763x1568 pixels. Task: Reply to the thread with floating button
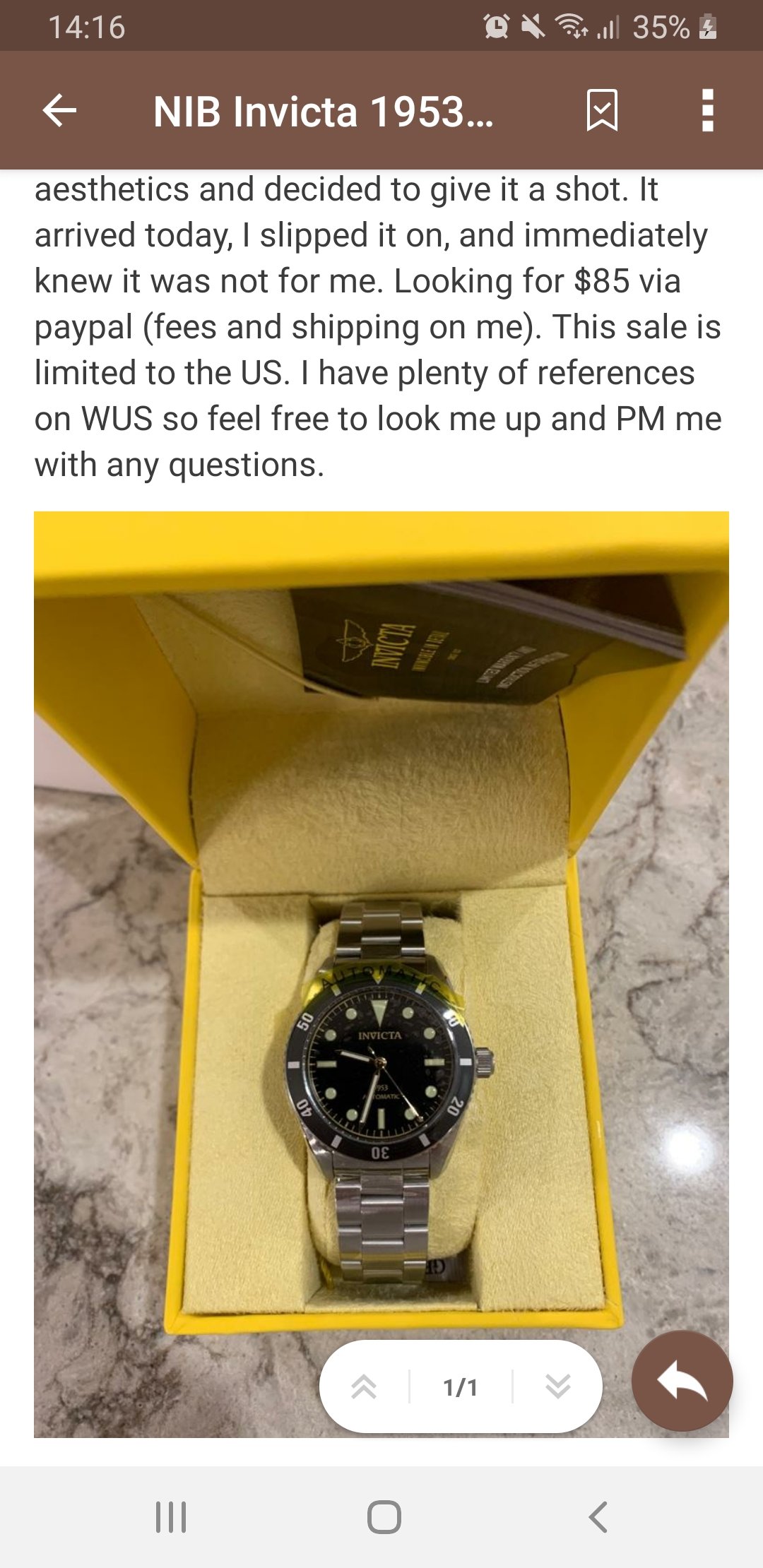[x=682, y=1382]
